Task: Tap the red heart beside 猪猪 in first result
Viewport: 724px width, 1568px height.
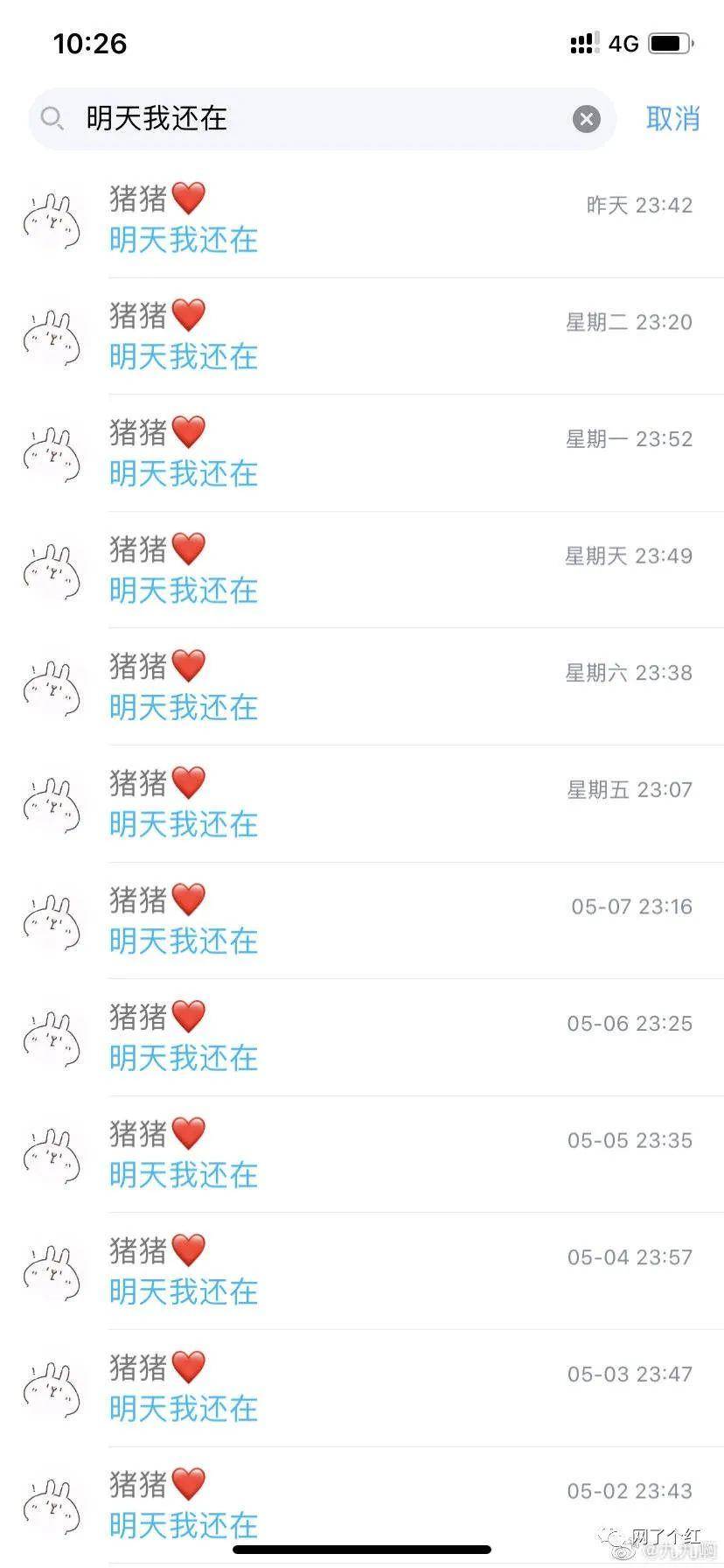Action: click(x=186, y=199)
